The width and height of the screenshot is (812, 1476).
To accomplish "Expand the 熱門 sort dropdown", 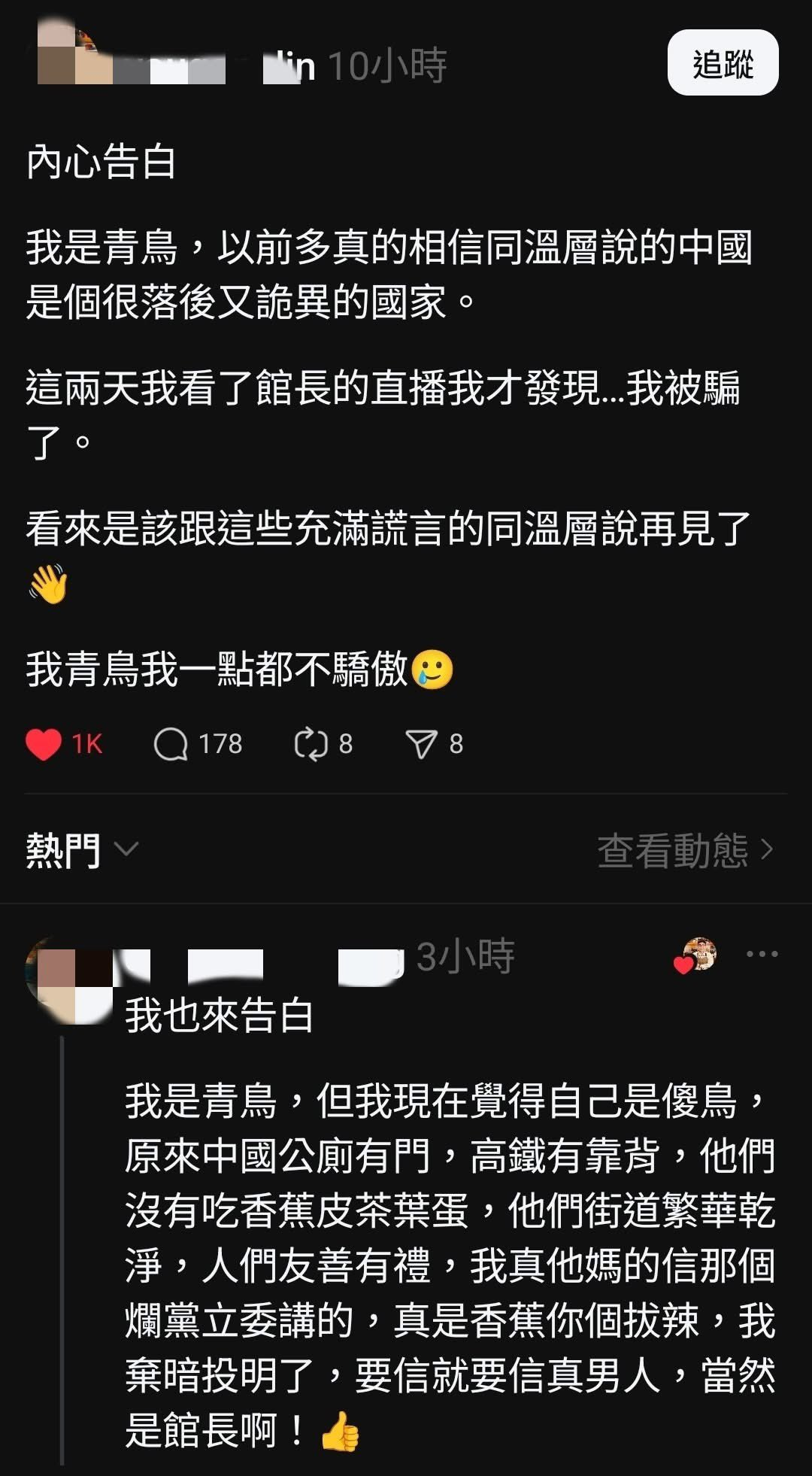I will coord(82,850).
